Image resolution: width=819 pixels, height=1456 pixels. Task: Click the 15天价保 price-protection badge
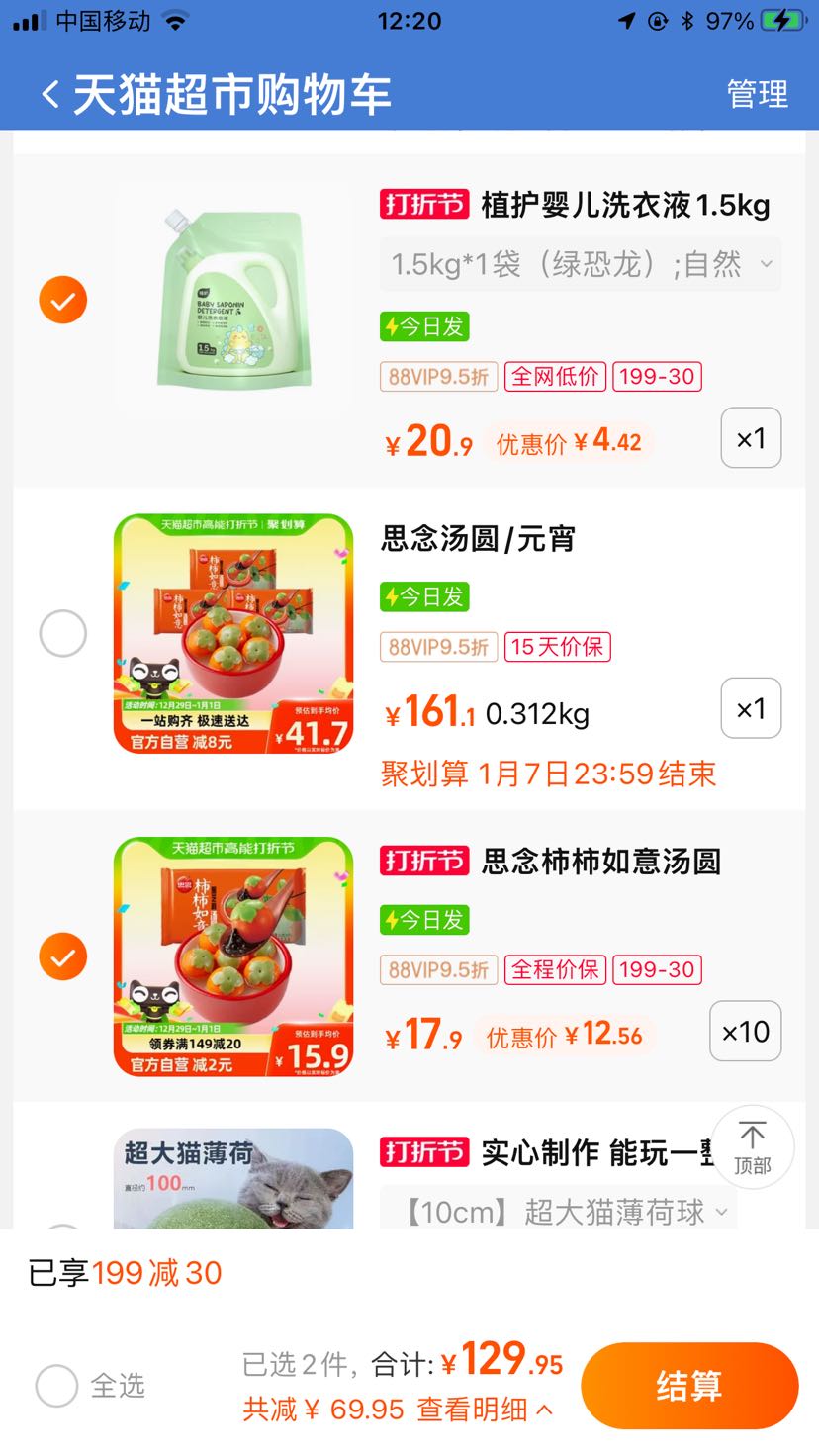(x=555, y=647)
